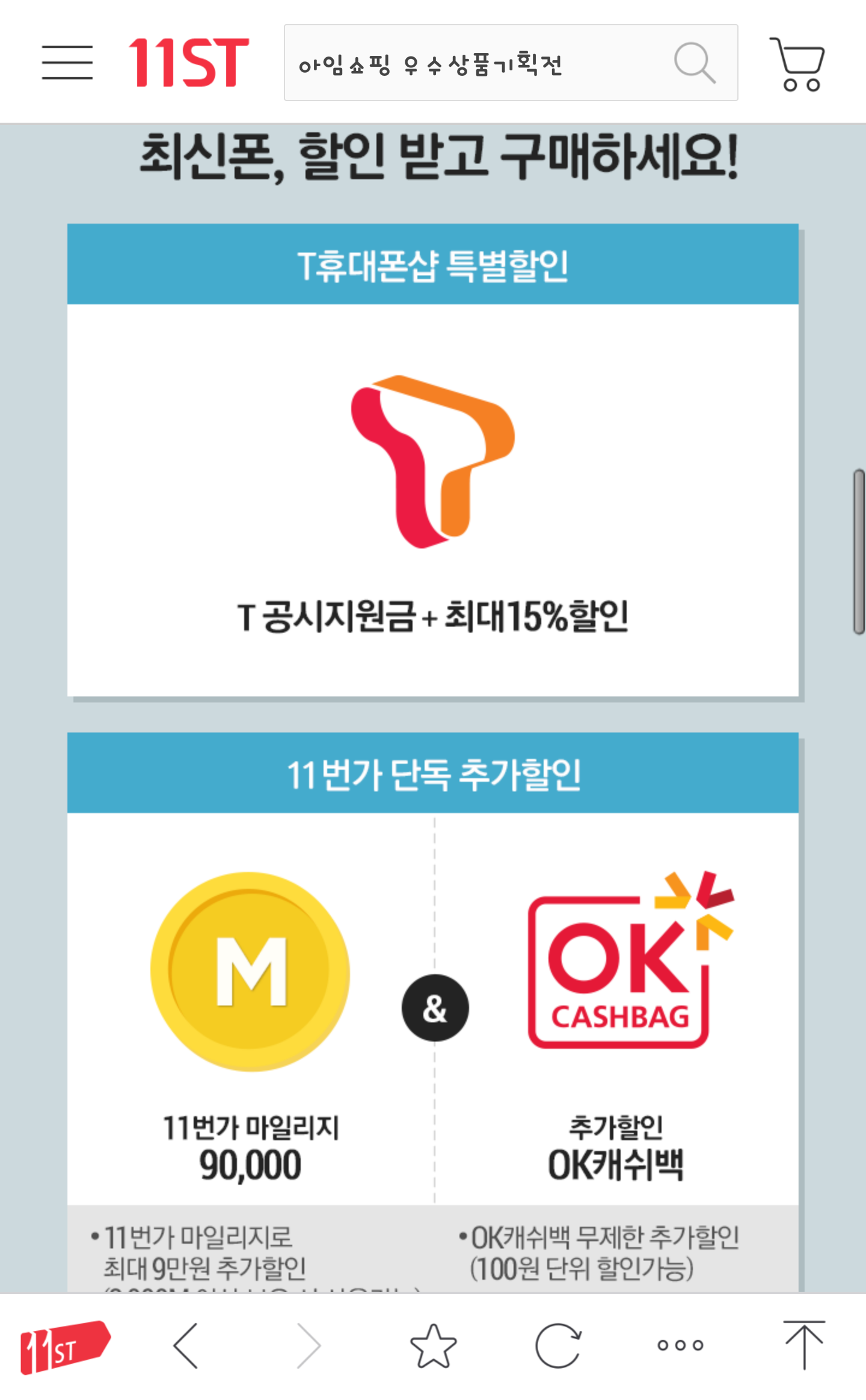Open the three-dot more options
The height and width of the screenshot is (1400, 866).
(x=680, y=1345)
